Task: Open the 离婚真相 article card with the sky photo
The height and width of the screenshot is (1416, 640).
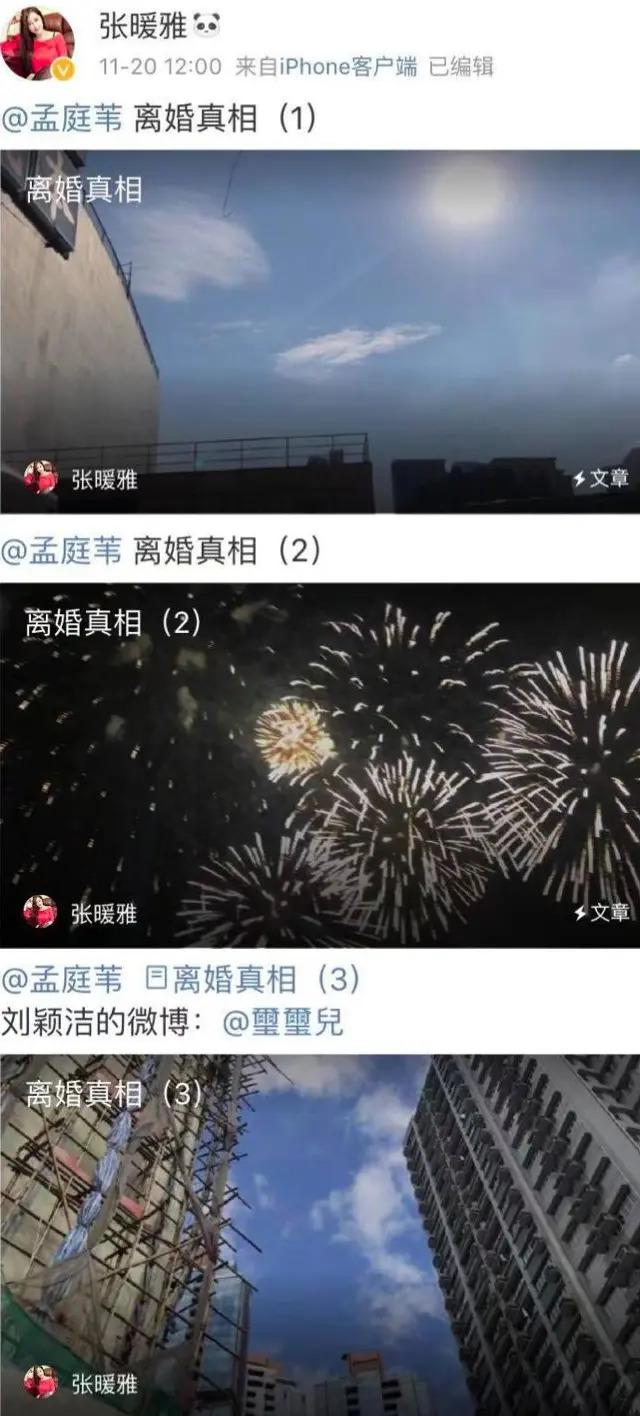Action: (x=320, y=330)
